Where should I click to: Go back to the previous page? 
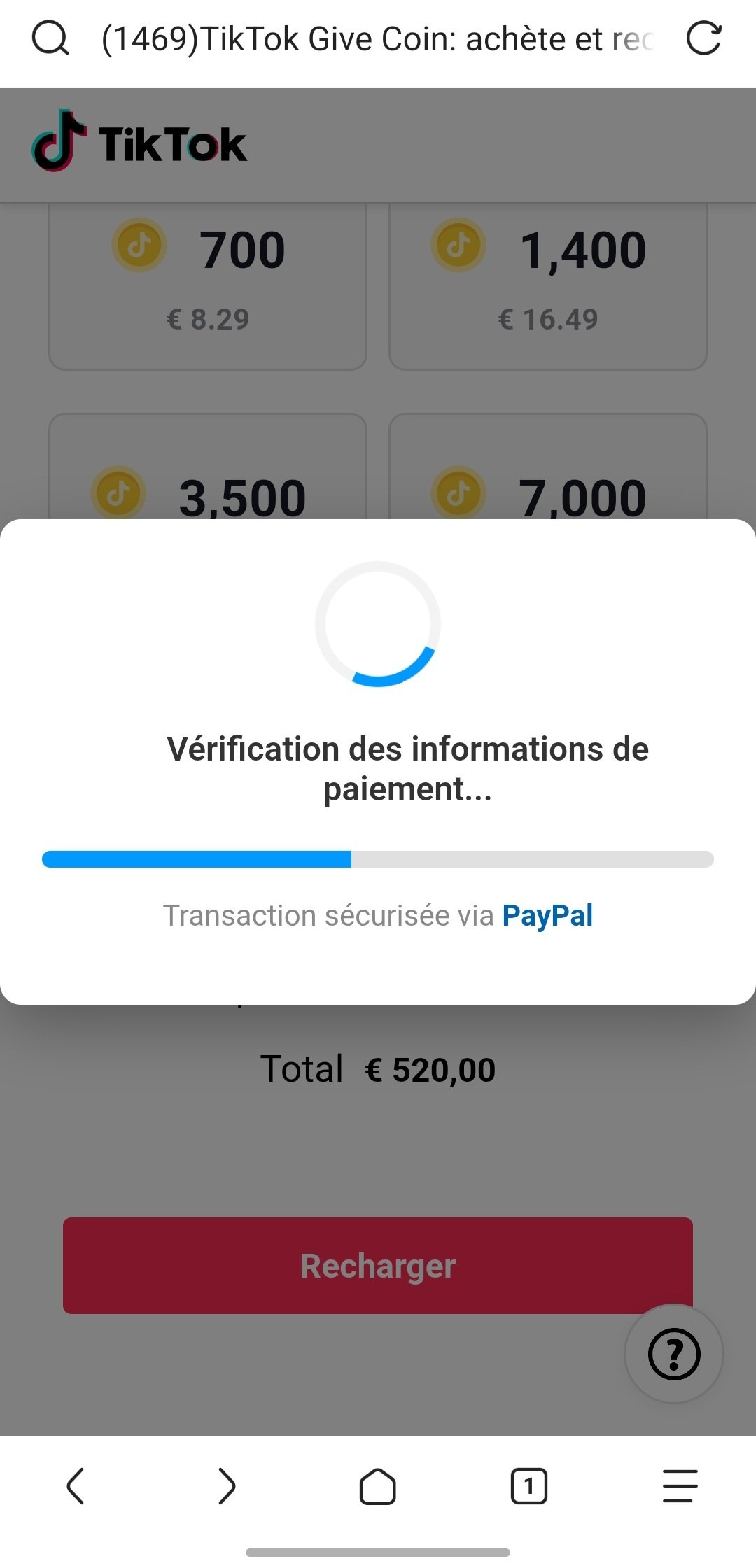click(x=76, y=1485)
